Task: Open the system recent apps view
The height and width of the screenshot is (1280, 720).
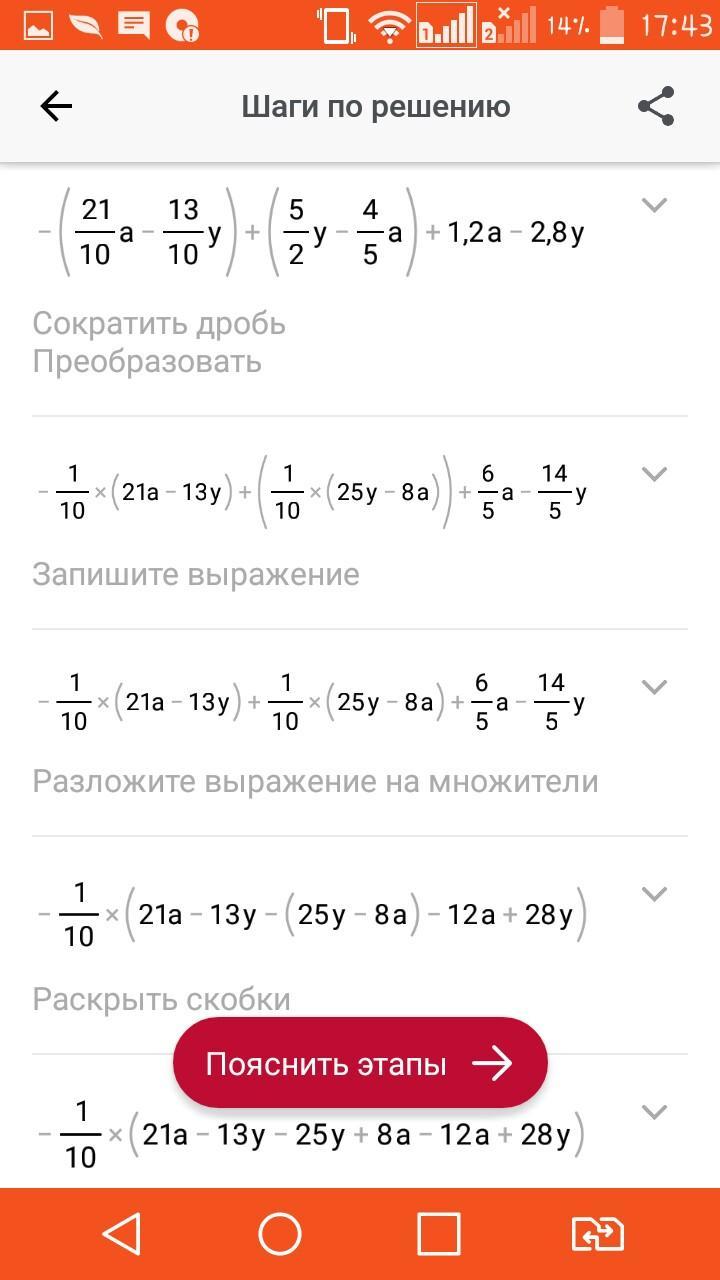Action: [x=438, y=1234]
